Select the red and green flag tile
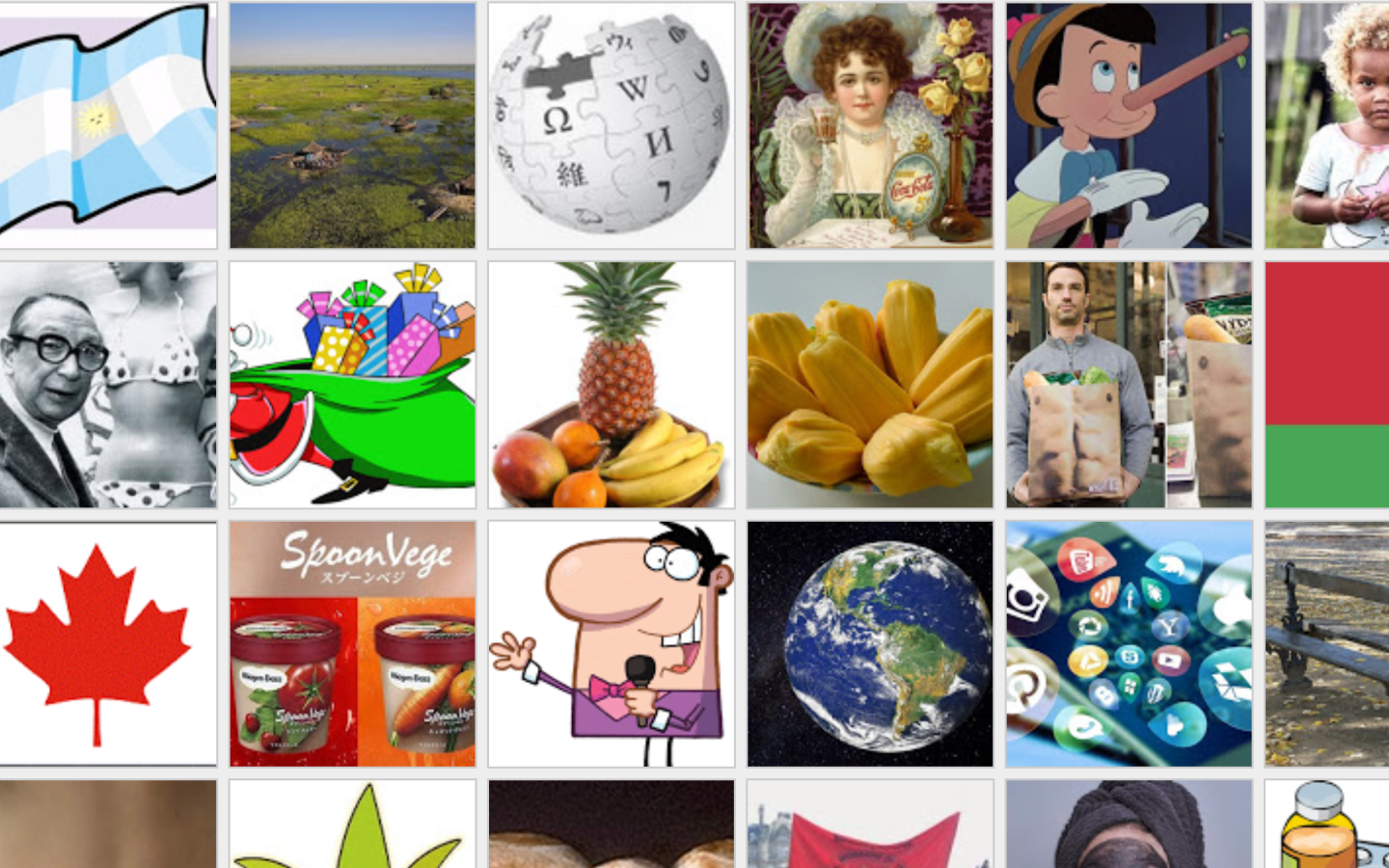Image resolution: width=1389 pixels, height=868 pixels. pos(1327,385)
